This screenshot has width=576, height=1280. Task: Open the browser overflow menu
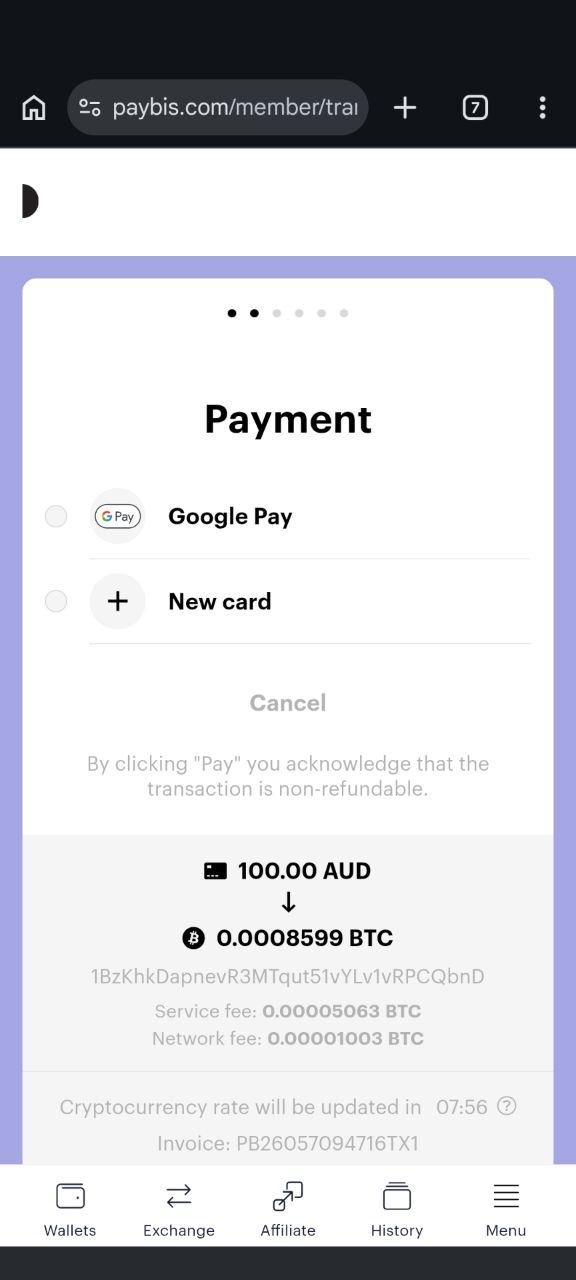(x=542, y=108)
